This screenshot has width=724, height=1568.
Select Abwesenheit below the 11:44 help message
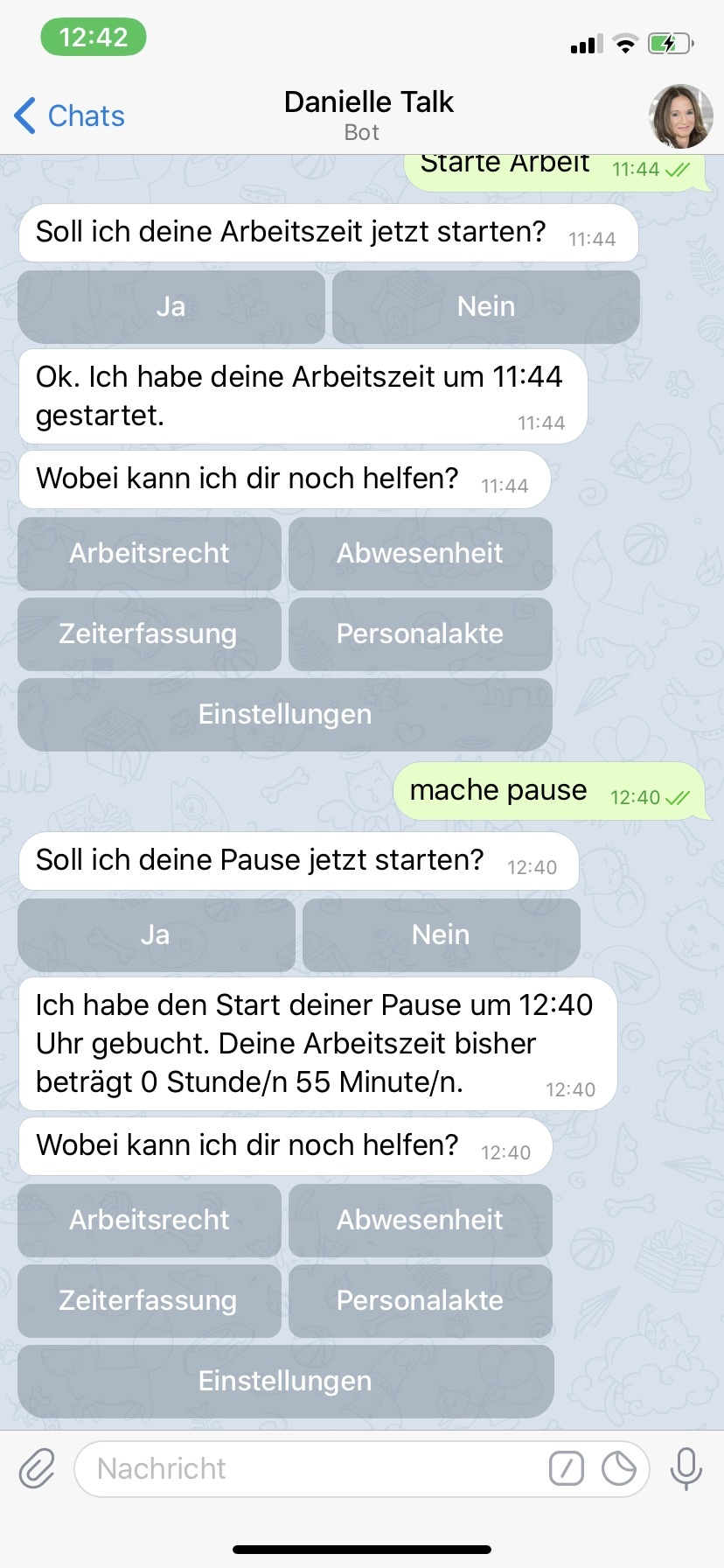pos(420,553)
